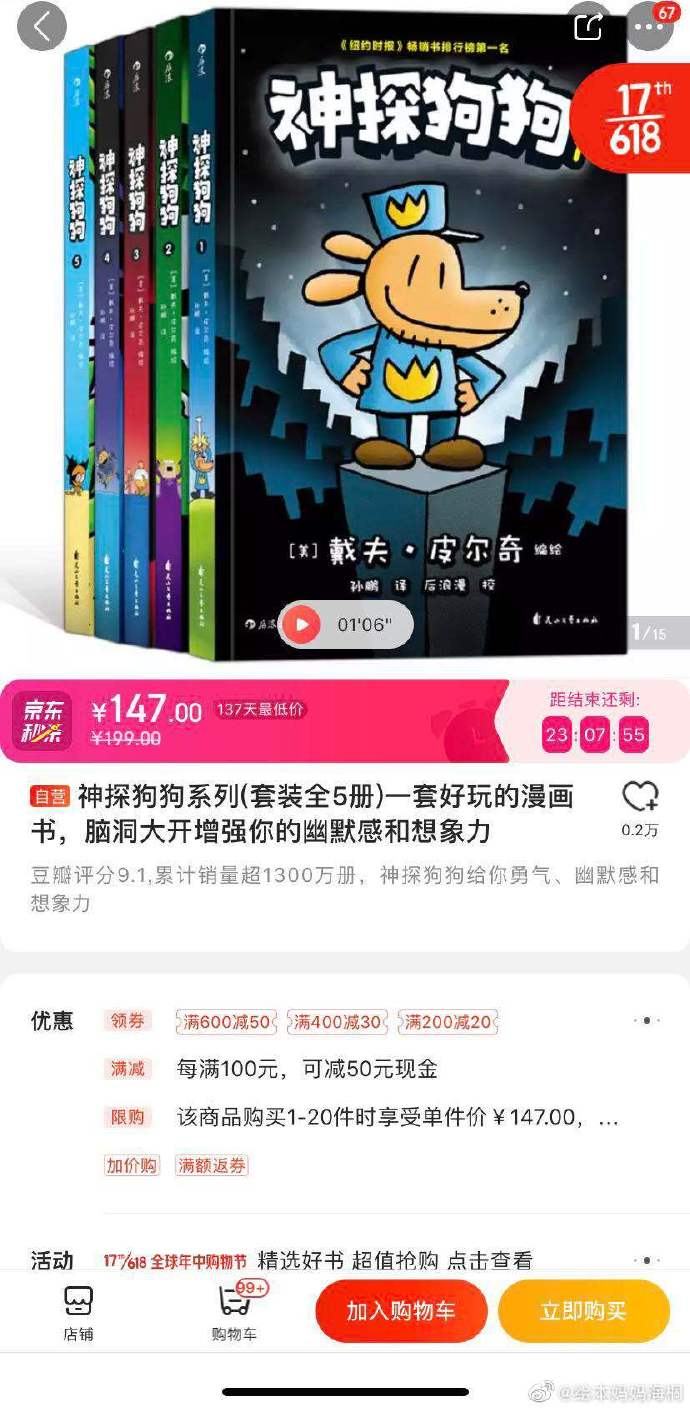Claim the 满600减50 coupon
The image size is (690, 1409).
(x=226, y=1022)
